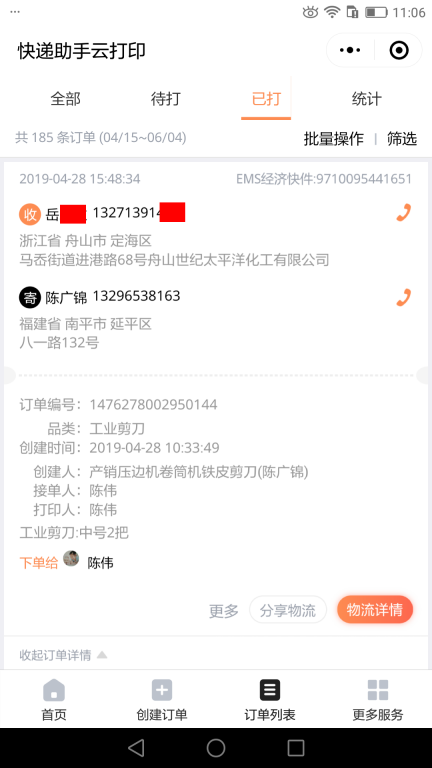
Task: Open 更多服务 in bottom navigation
Action: [x=378, y=699]
